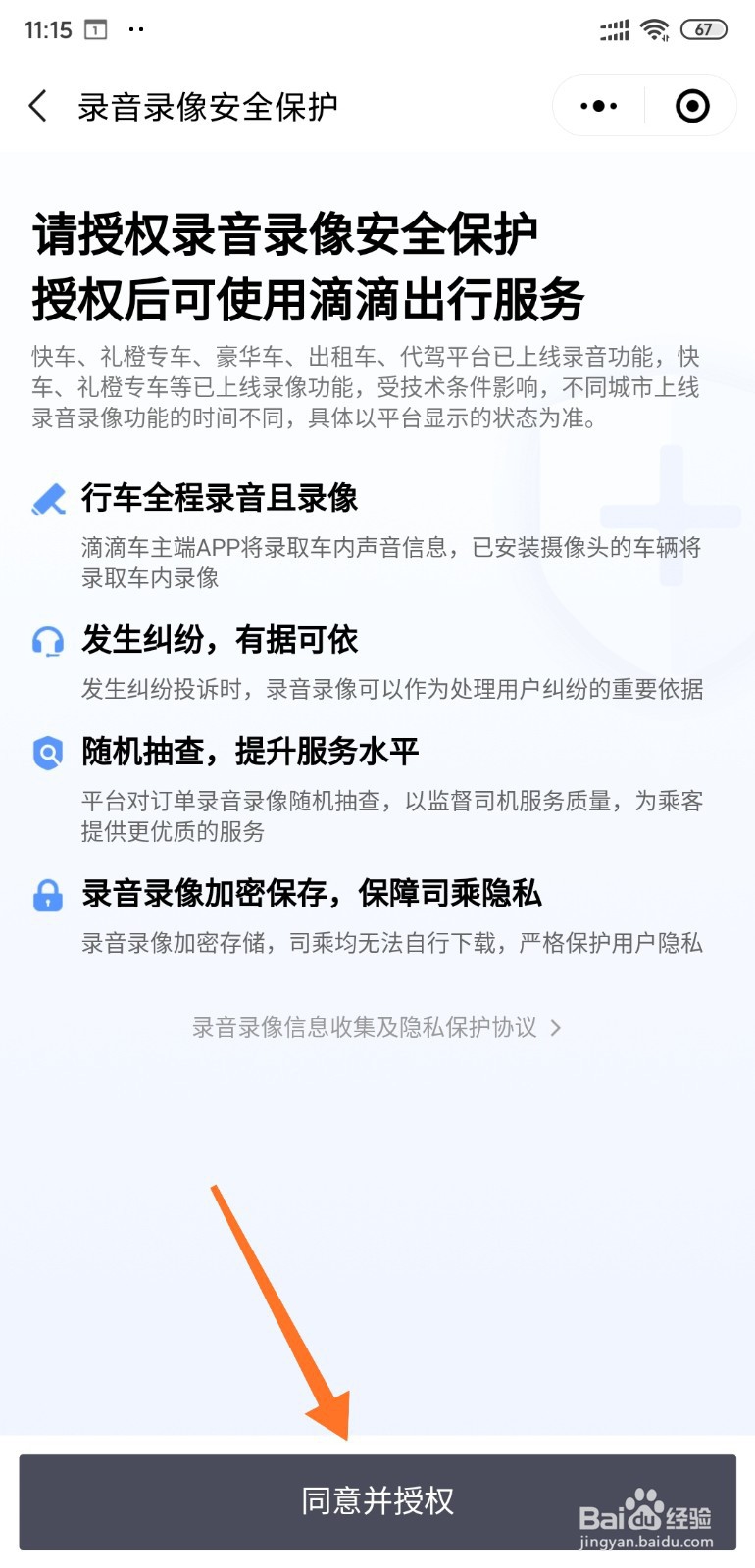The image size is (755, 1568).
Task: Tap the 同意并授权 button
Action: click(x=377, y=1501)
